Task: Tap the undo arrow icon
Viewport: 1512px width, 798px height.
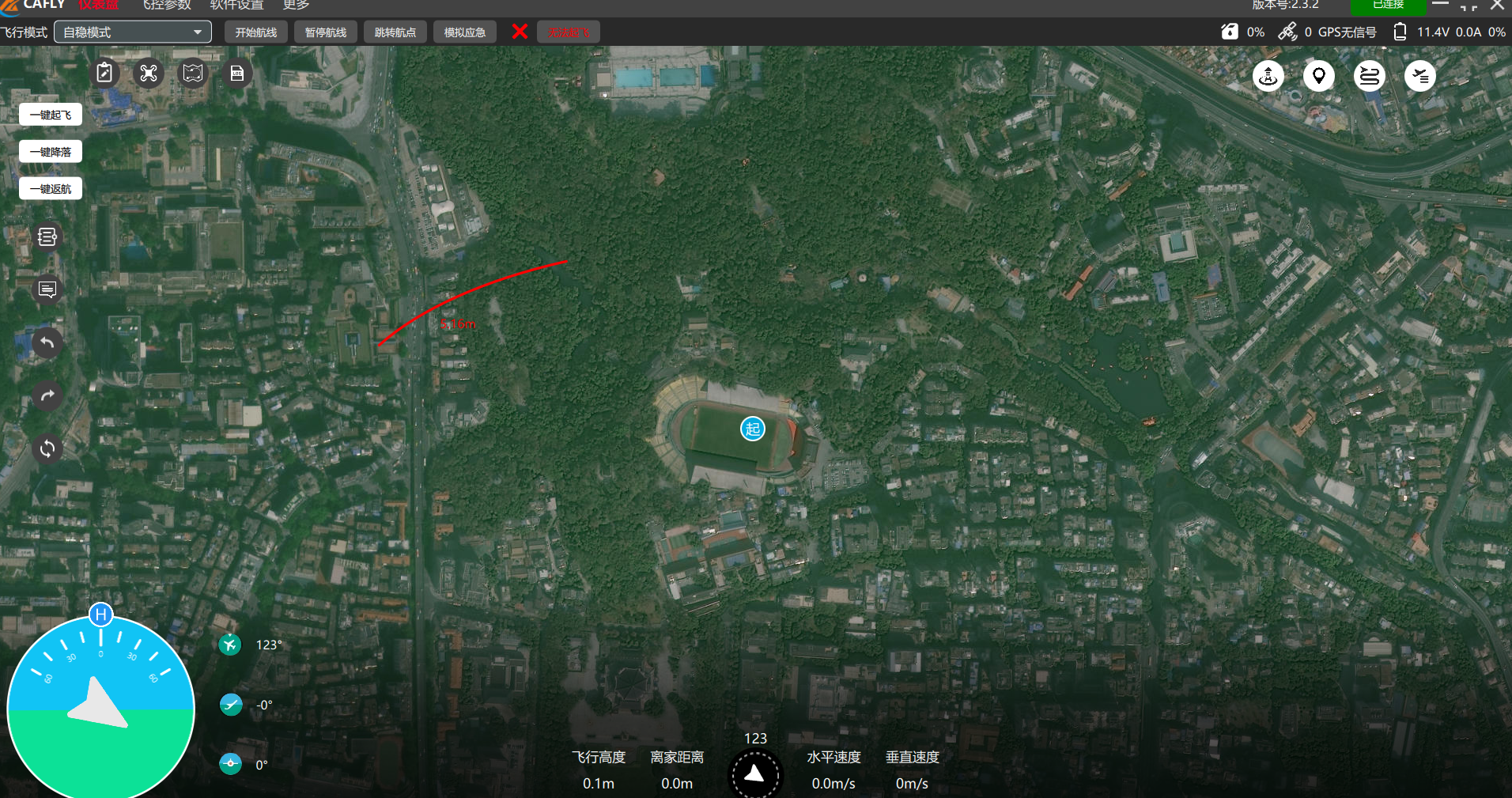Action: click(x=47, y=343)
